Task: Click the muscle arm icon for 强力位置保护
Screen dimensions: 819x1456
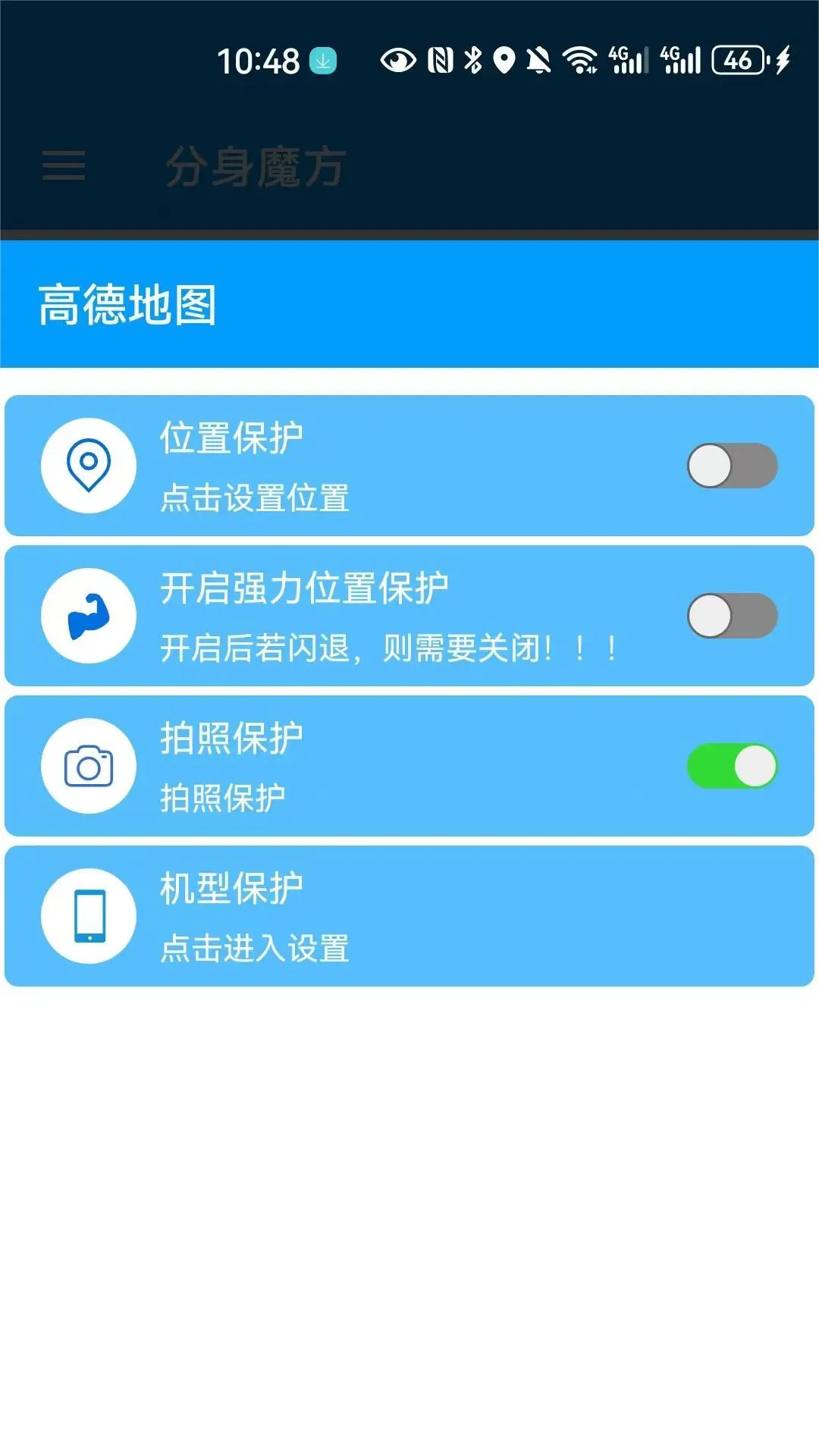Action: [x=88, y=615]
